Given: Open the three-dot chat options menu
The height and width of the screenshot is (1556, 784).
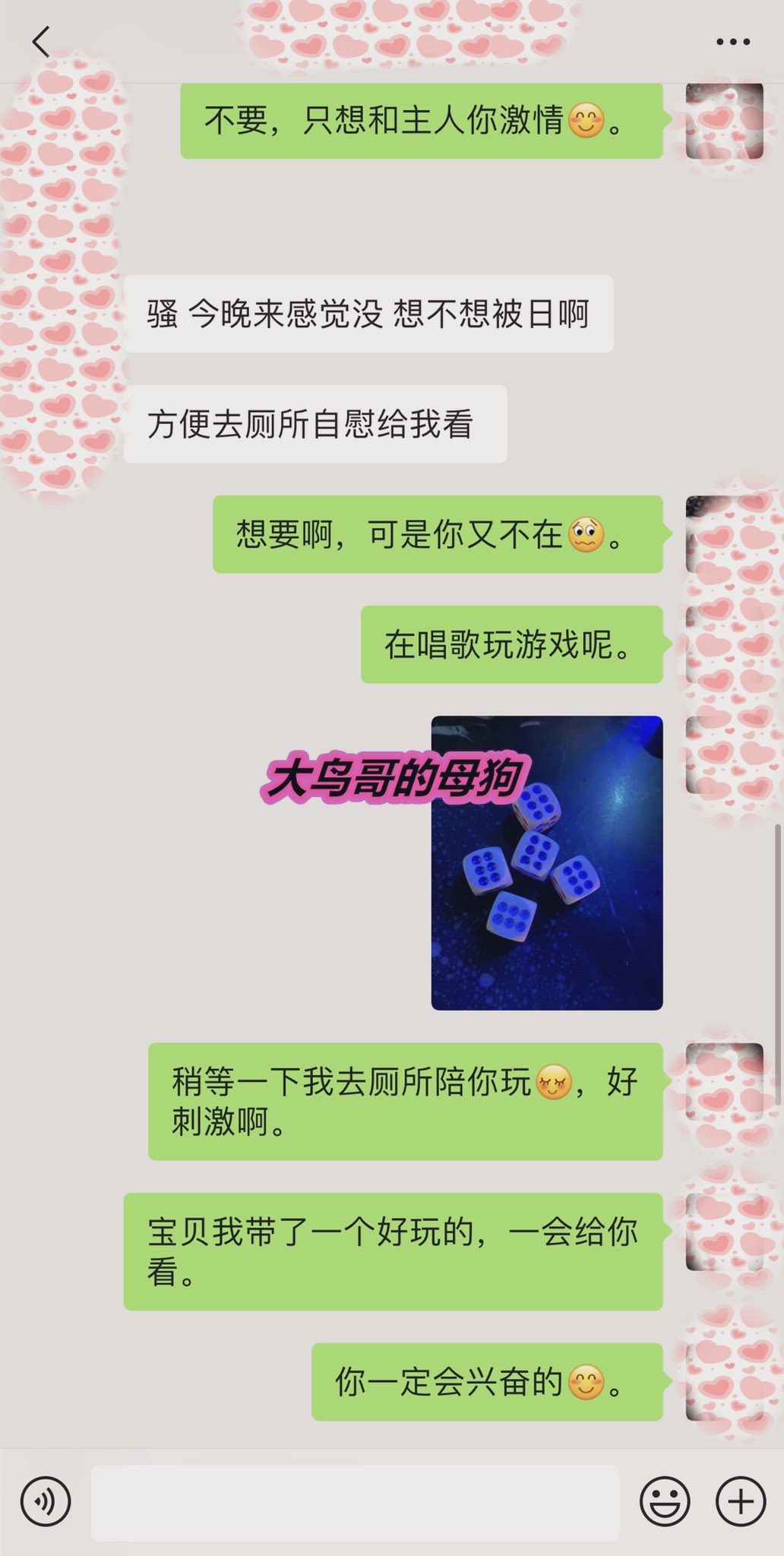Looking at the screenshot, I should click(733, 42).
